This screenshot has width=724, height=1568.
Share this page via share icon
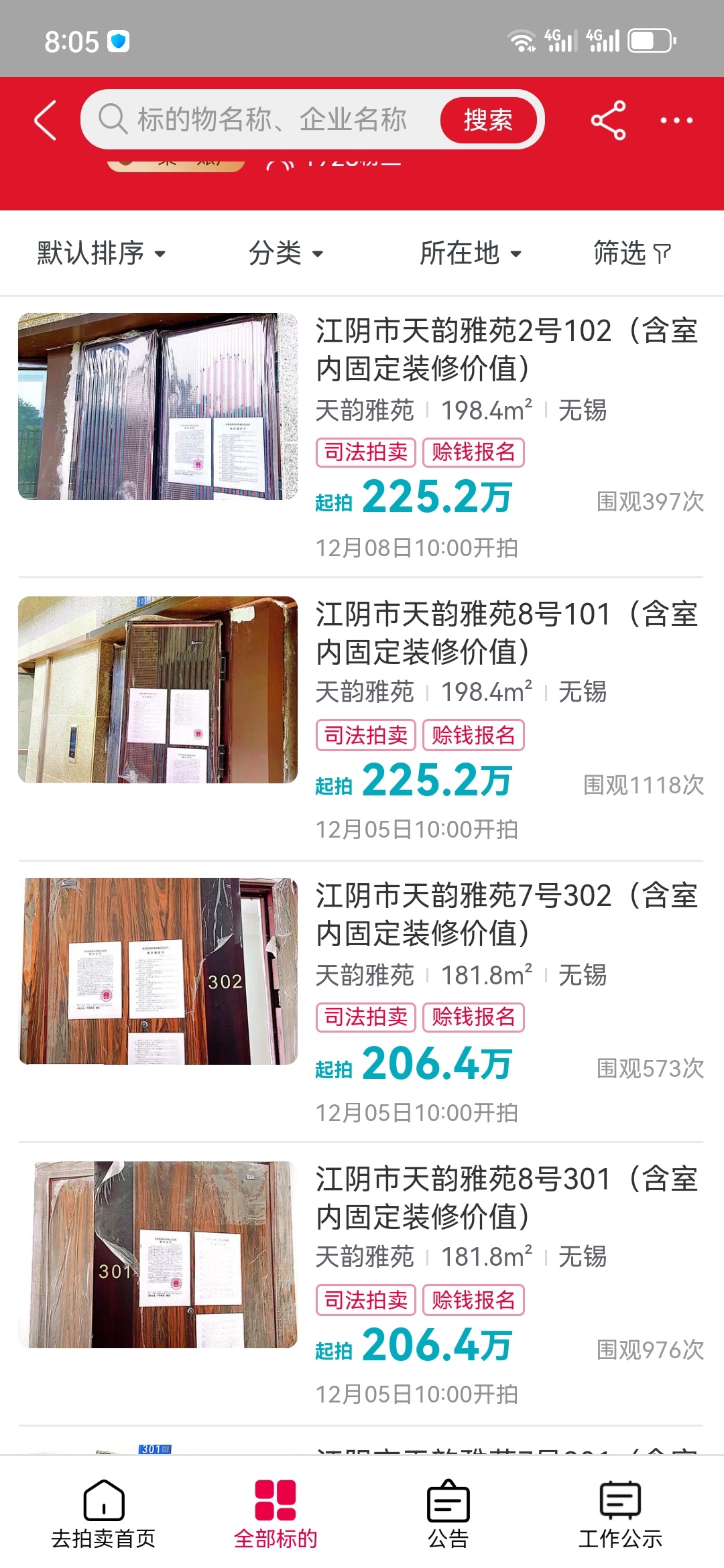pyautogui.click(x=608, y=121)
